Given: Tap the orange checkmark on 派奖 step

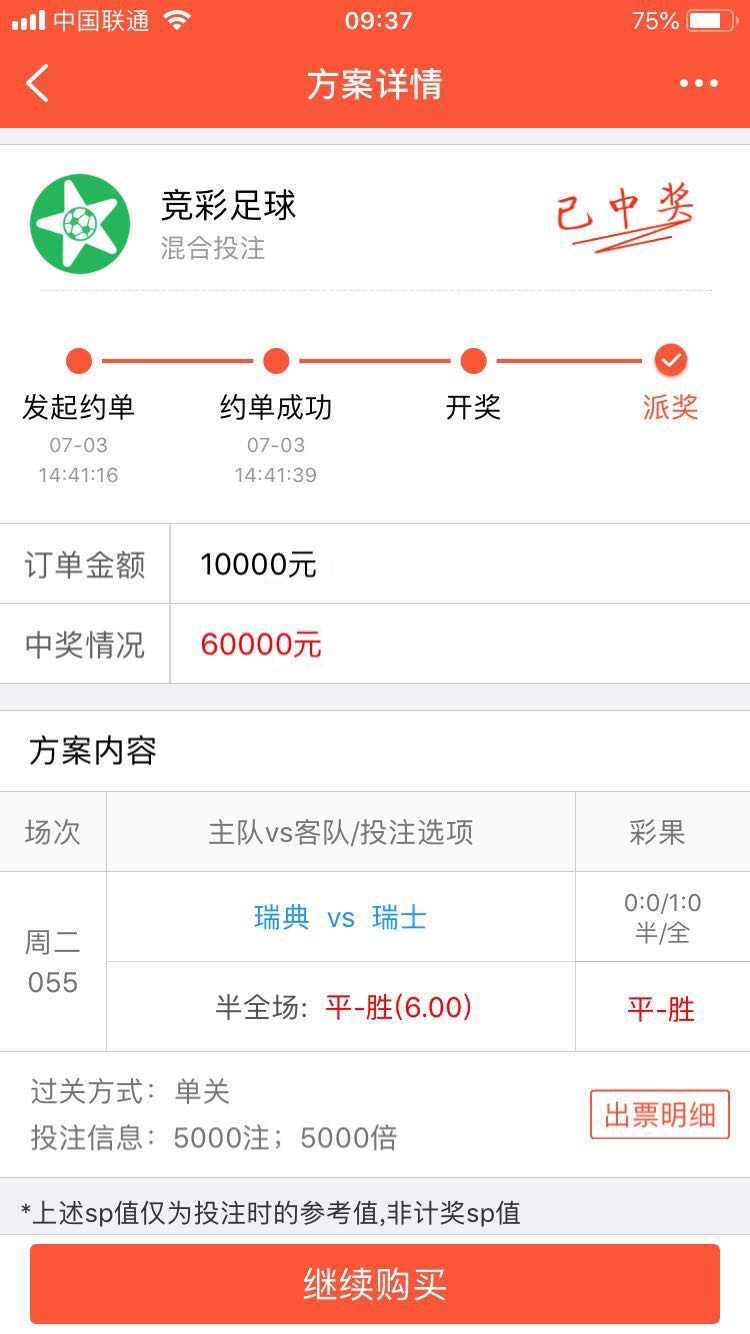Looking at the screenshot, I should tap(670, 361).
